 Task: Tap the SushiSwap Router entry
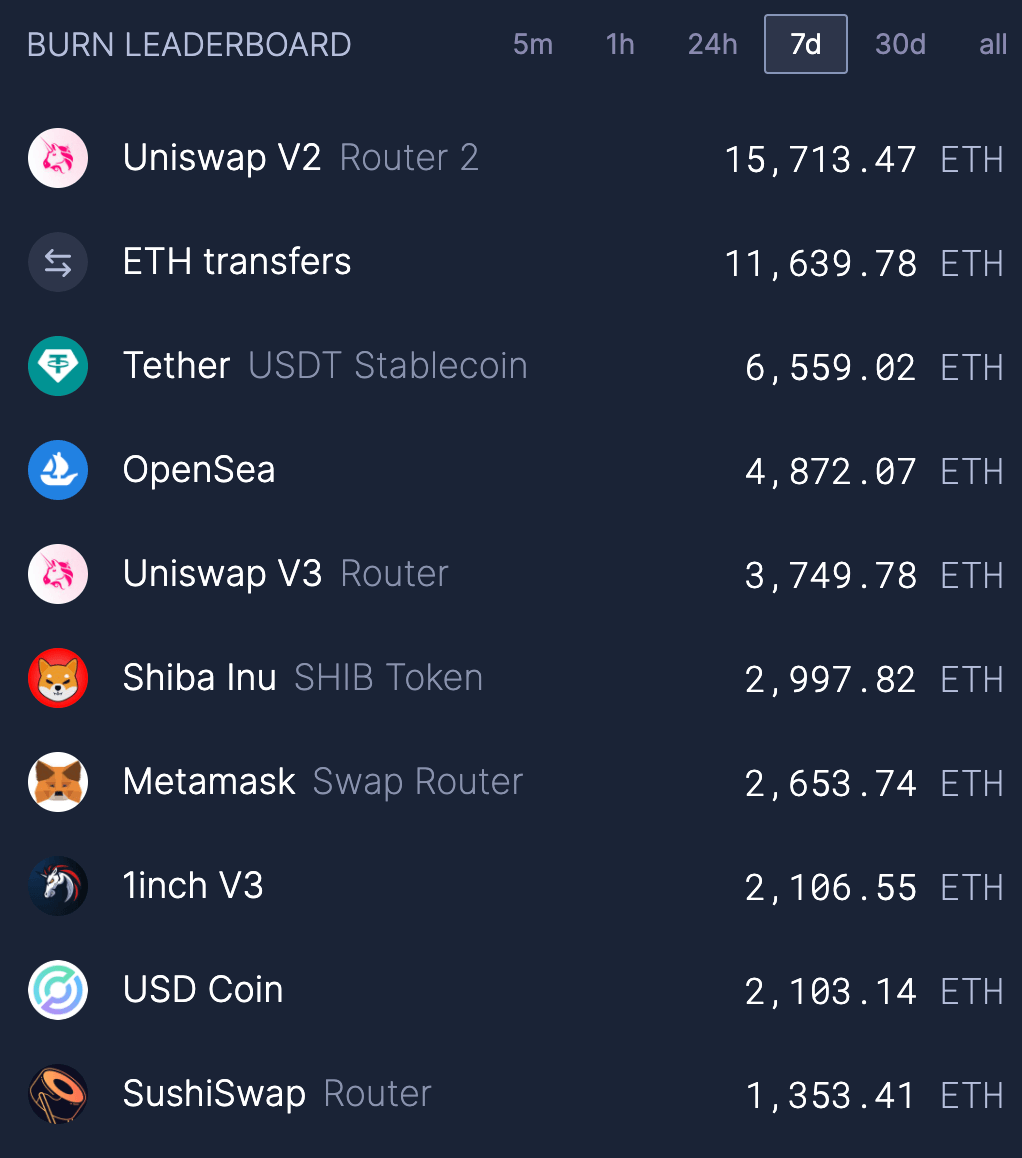pos(276,1094)
